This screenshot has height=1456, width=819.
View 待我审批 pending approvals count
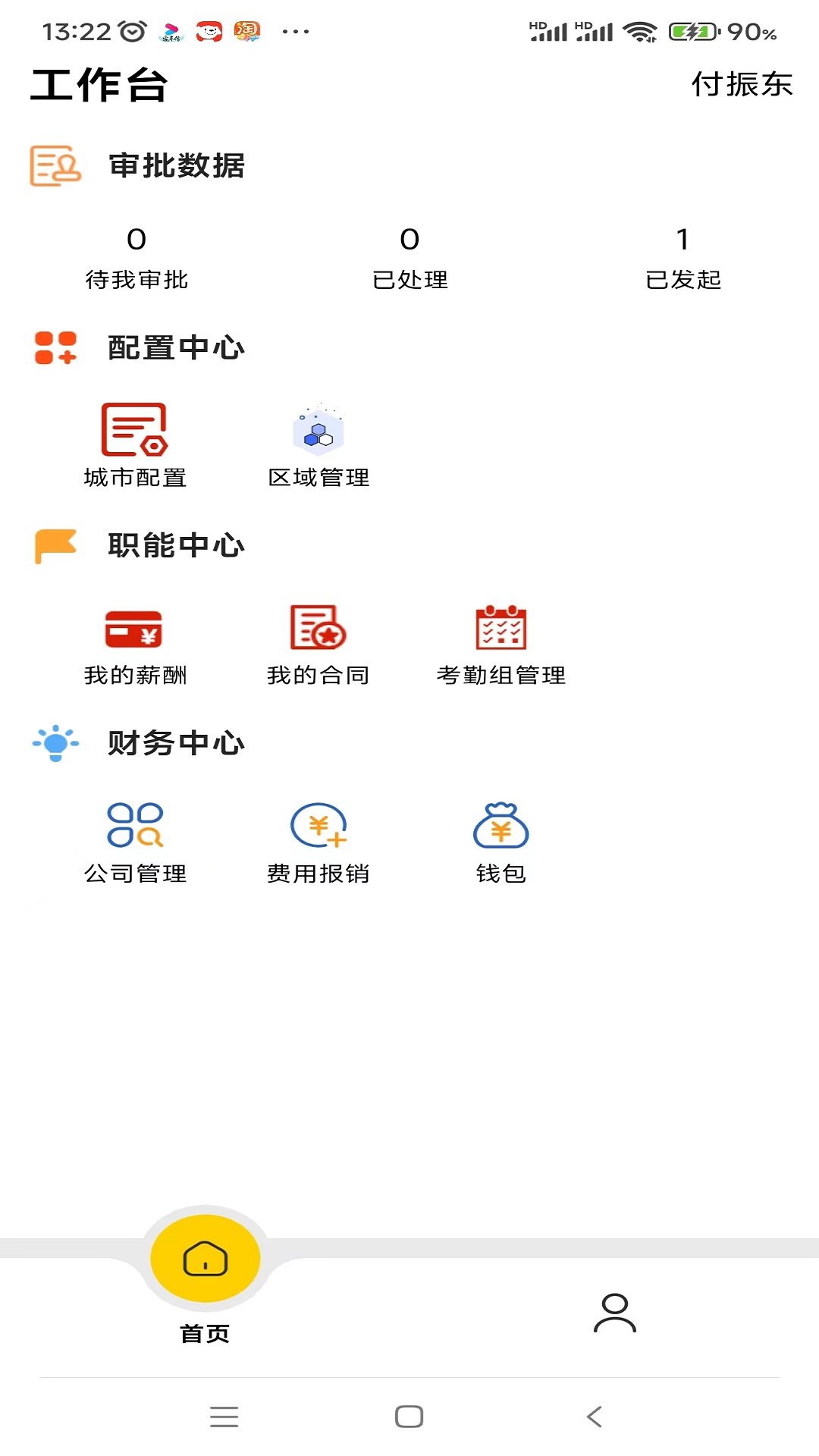[137, 258]
